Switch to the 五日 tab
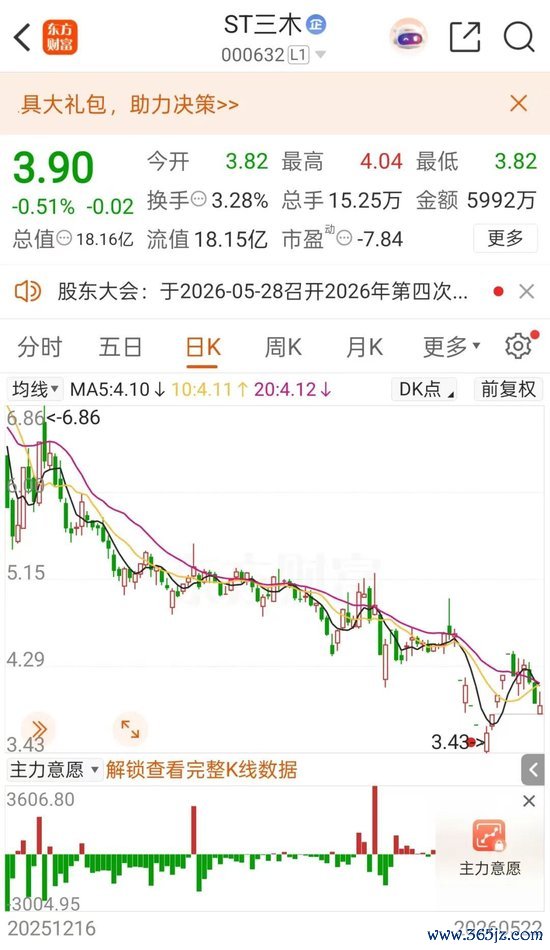This screenshot has width=550, height=950. click(121, 348)
